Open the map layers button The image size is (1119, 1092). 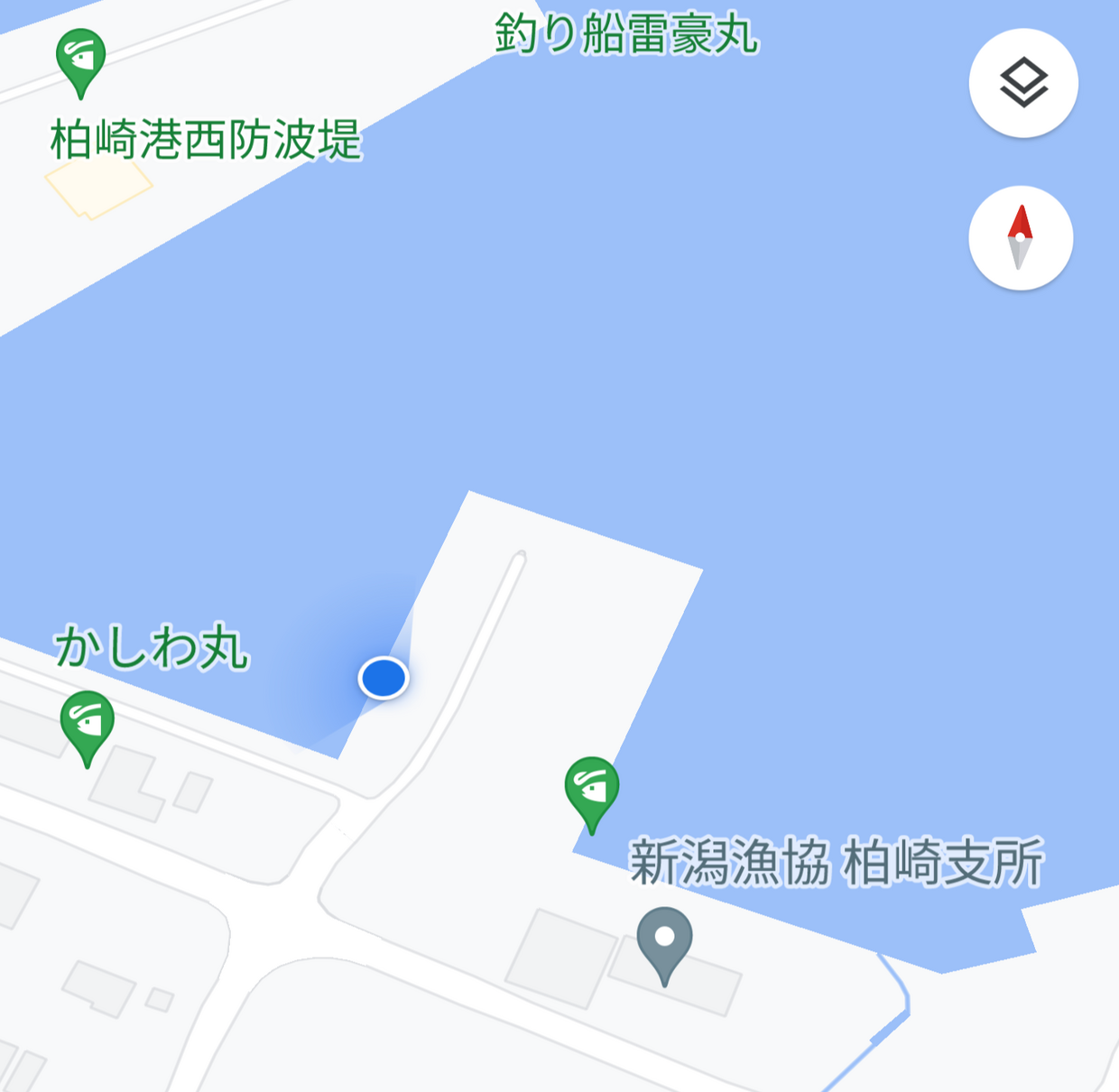[x=1023, y=83]
